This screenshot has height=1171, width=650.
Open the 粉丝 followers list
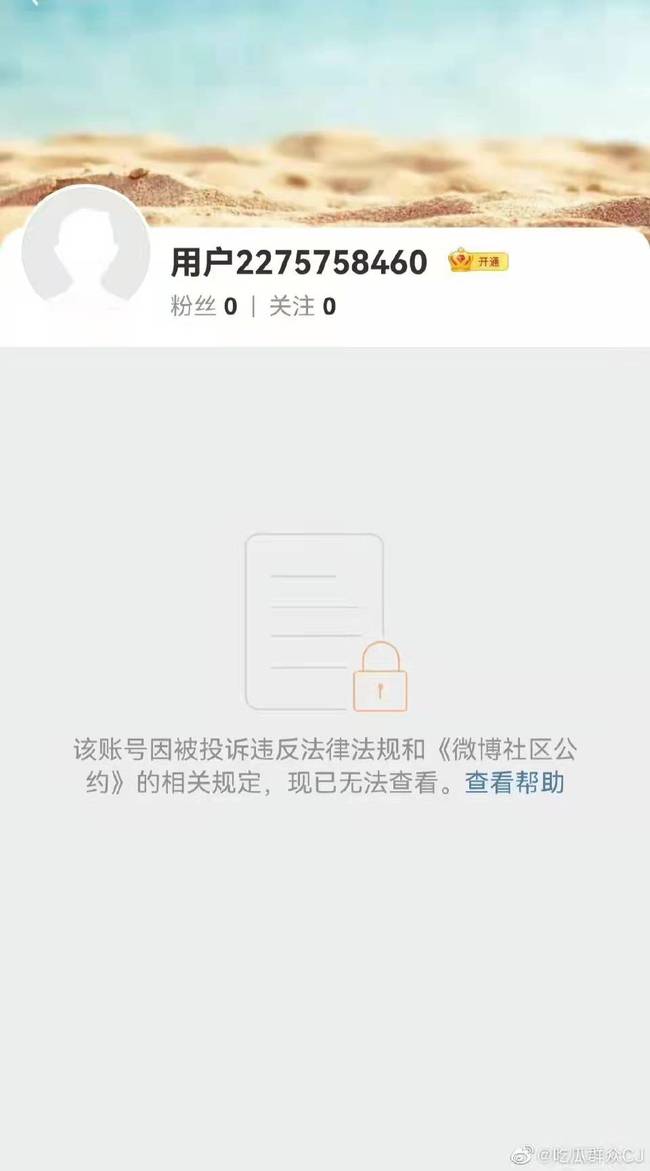click(203, 307)
